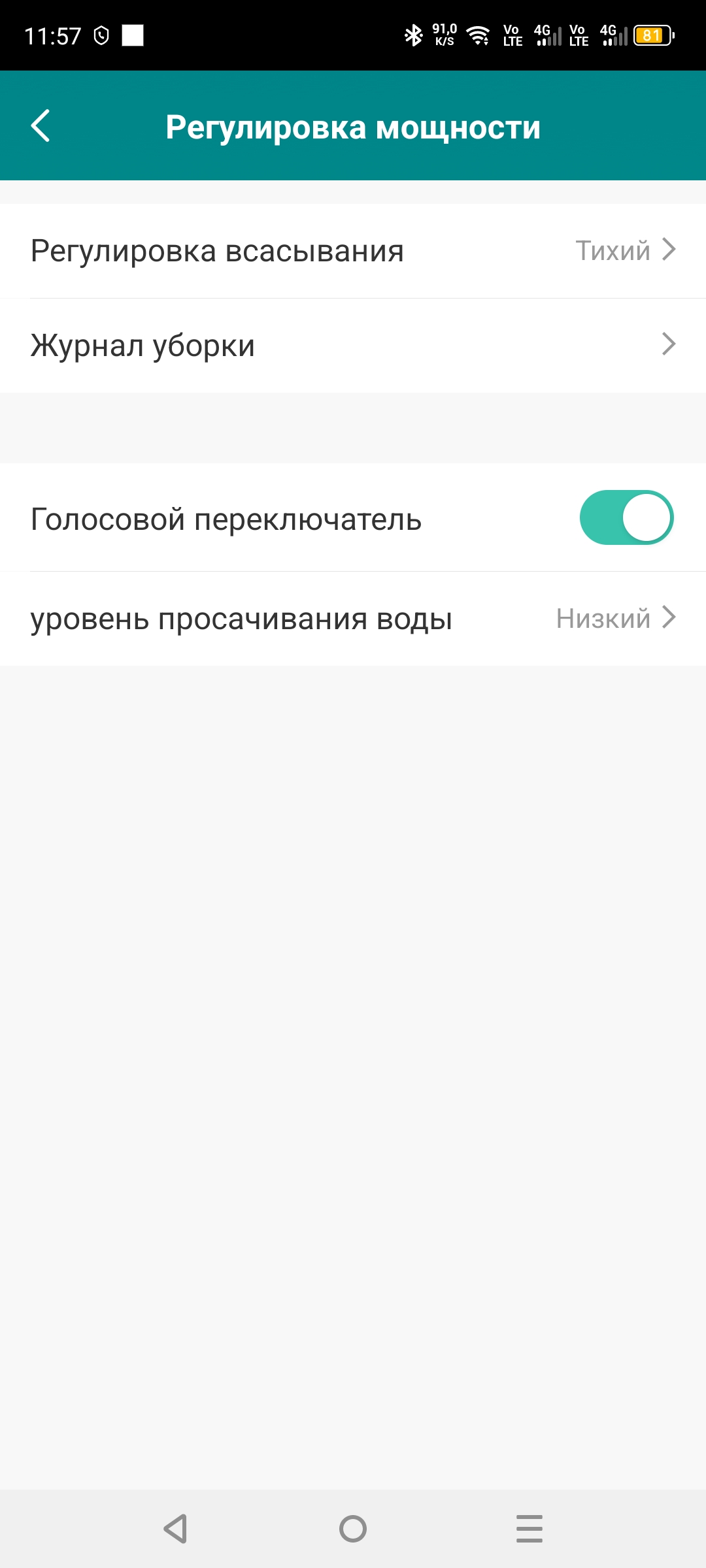Open Журнал уборки
The width and height of the screenshot is (706, 1568).
[x=353, y=345]
